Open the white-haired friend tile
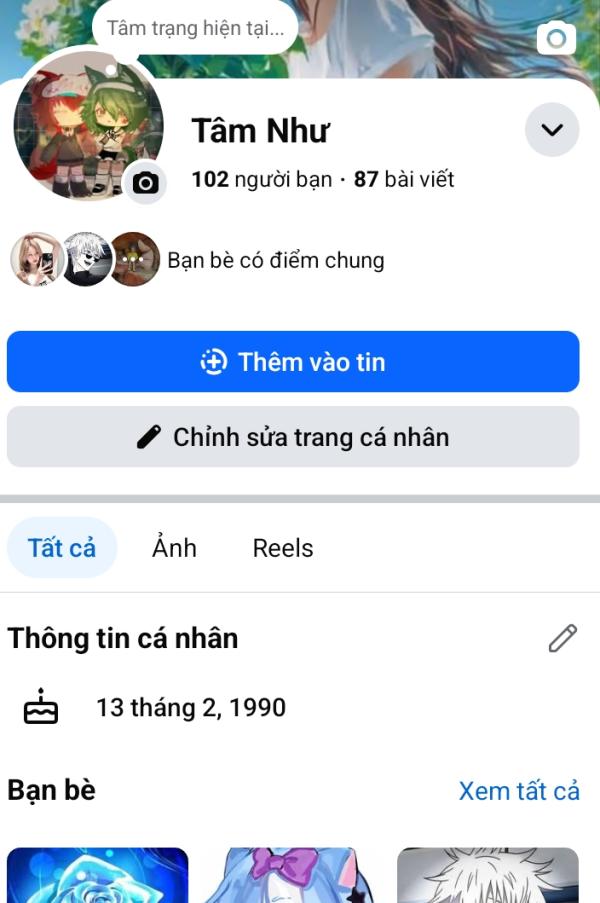600x903 pixels. point(488,876)
